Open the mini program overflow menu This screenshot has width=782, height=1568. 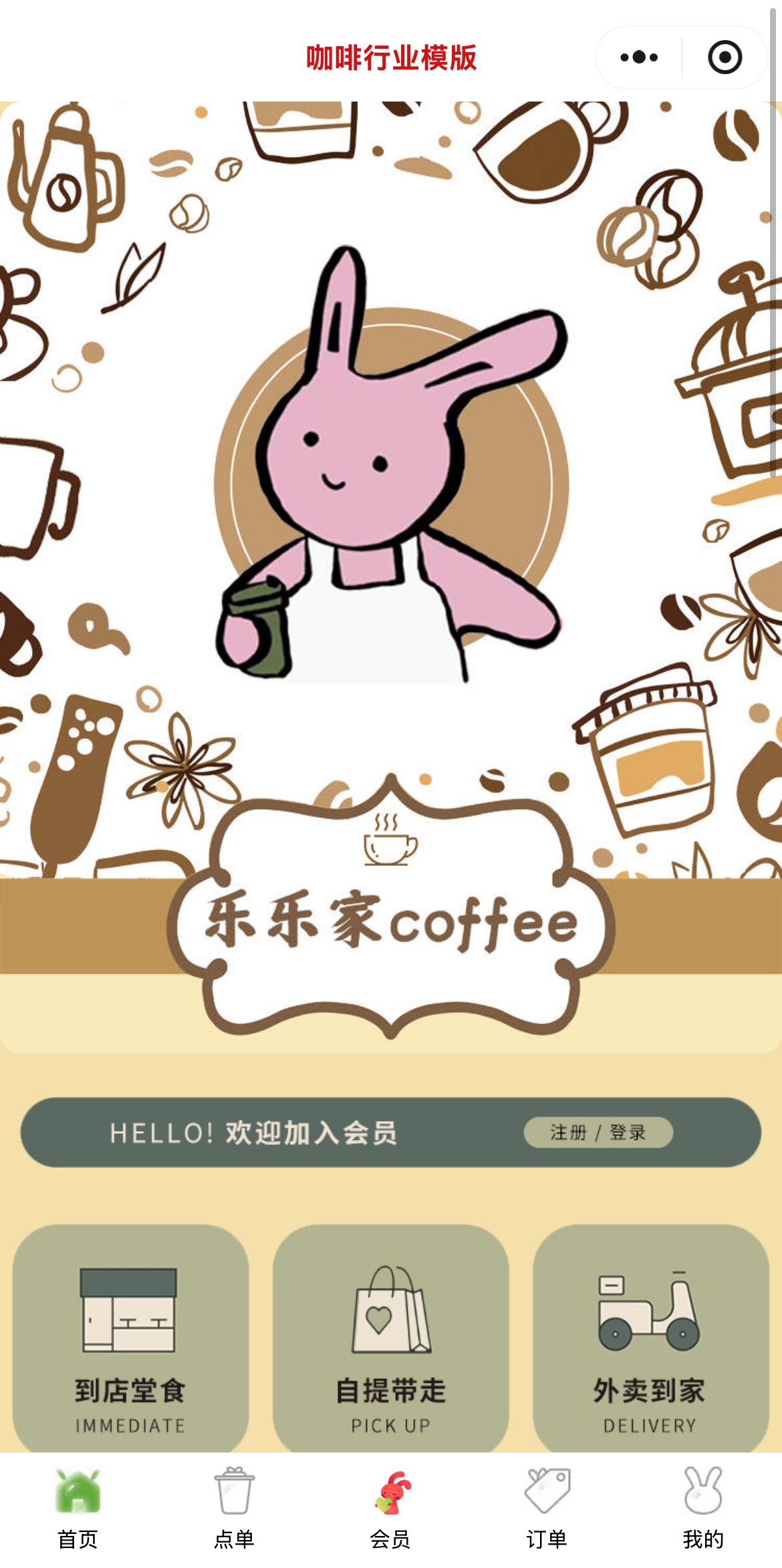pyautogui.click(x=639, y=57)
